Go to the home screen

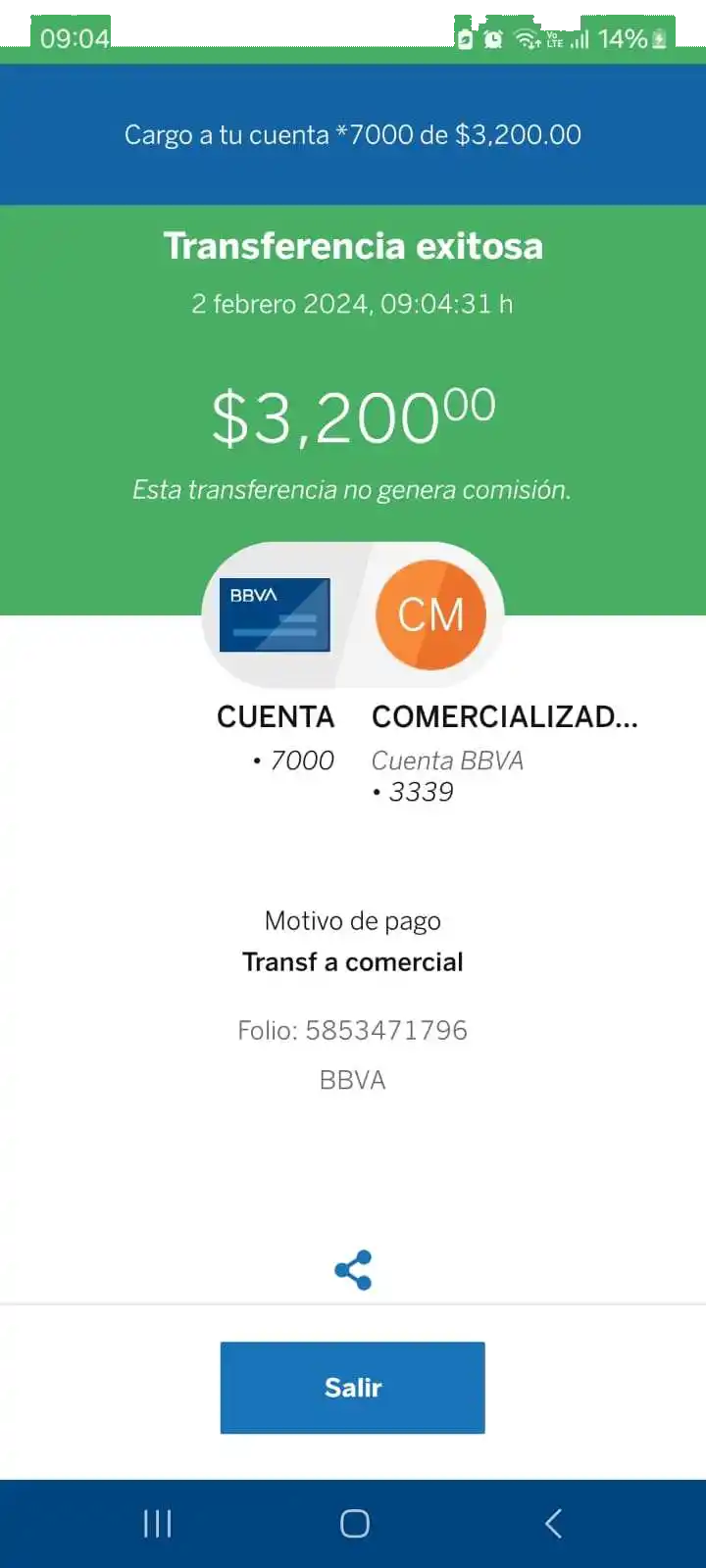coord(354,1523)
